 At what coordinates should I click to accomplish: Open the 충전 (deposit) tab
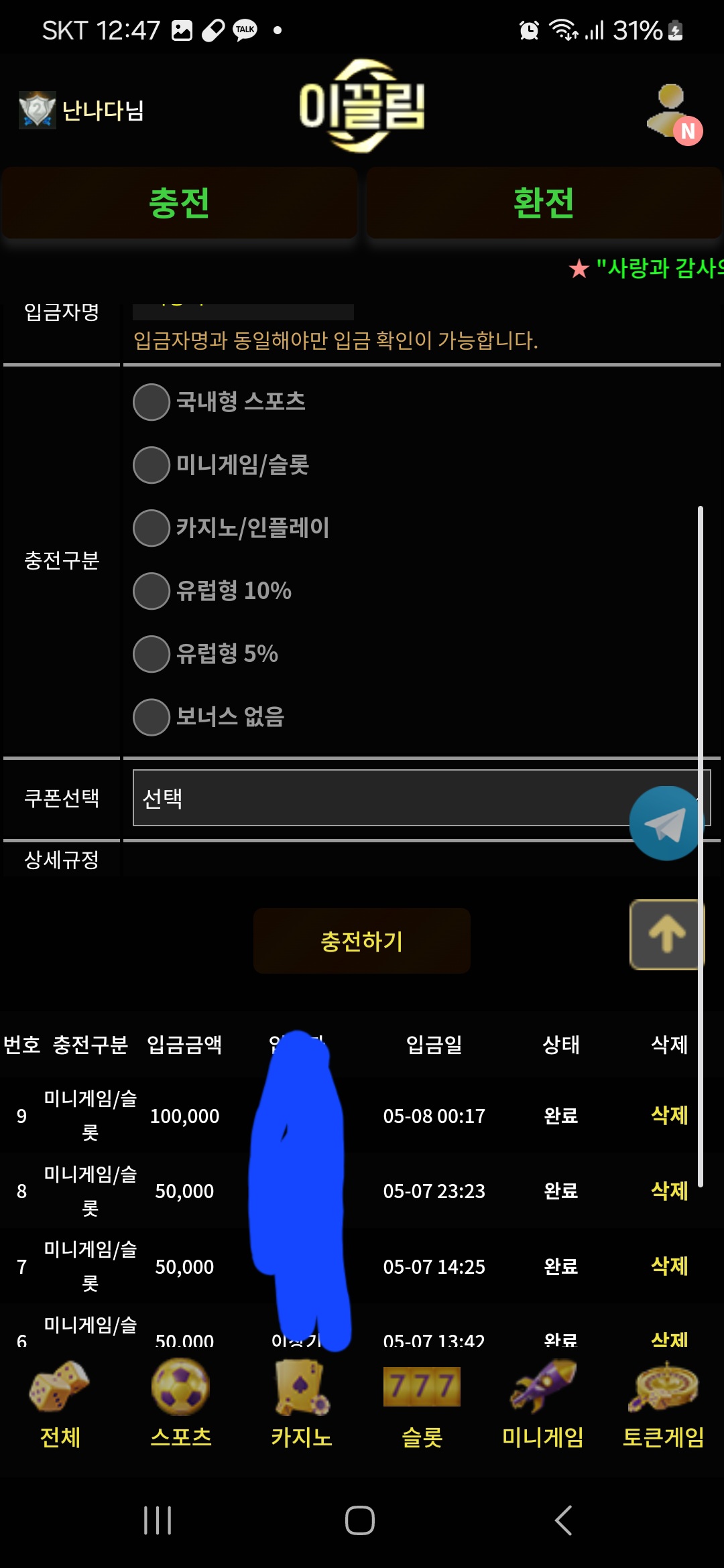click(x=179, y=203)
